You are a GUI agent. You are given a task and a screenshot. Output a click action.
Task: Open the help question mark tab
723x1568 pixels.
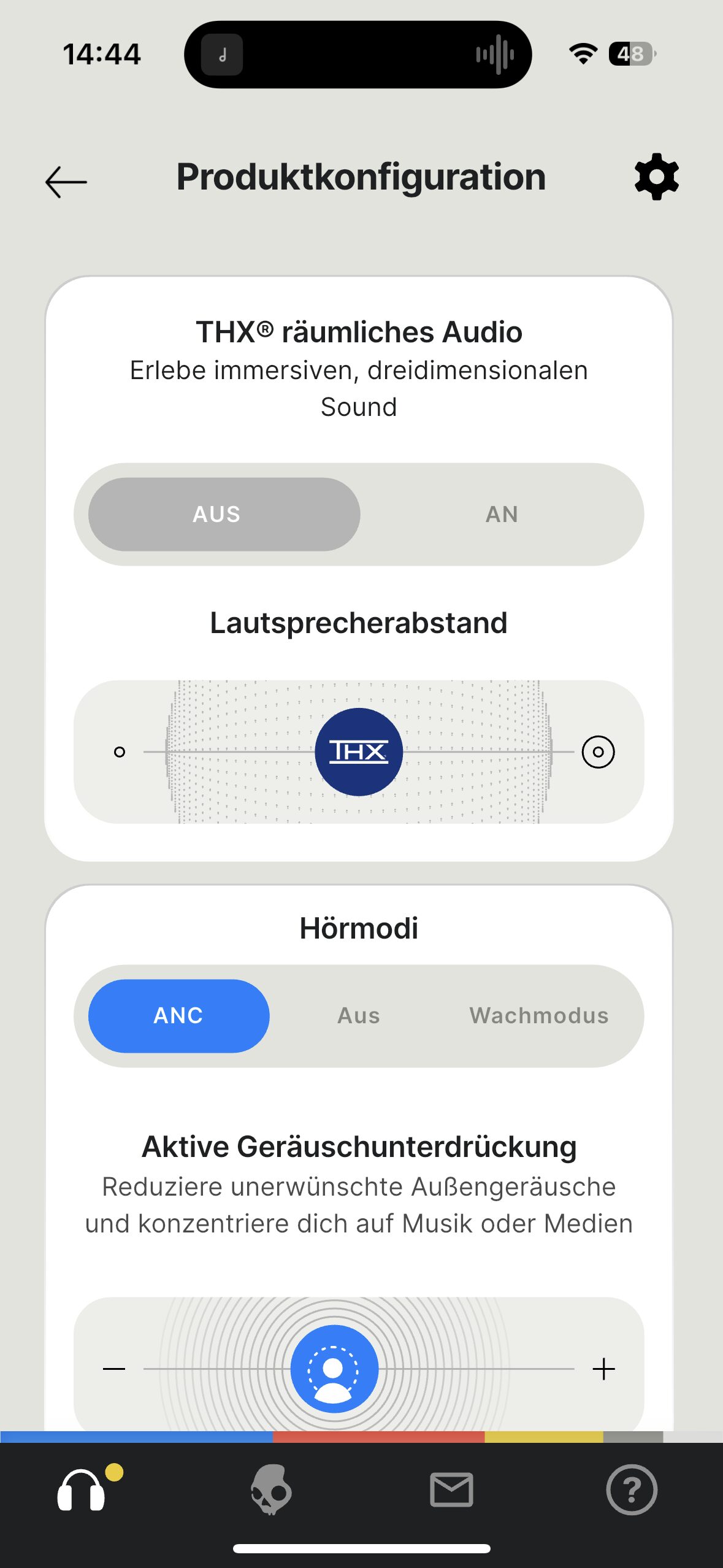[632, 1489]
